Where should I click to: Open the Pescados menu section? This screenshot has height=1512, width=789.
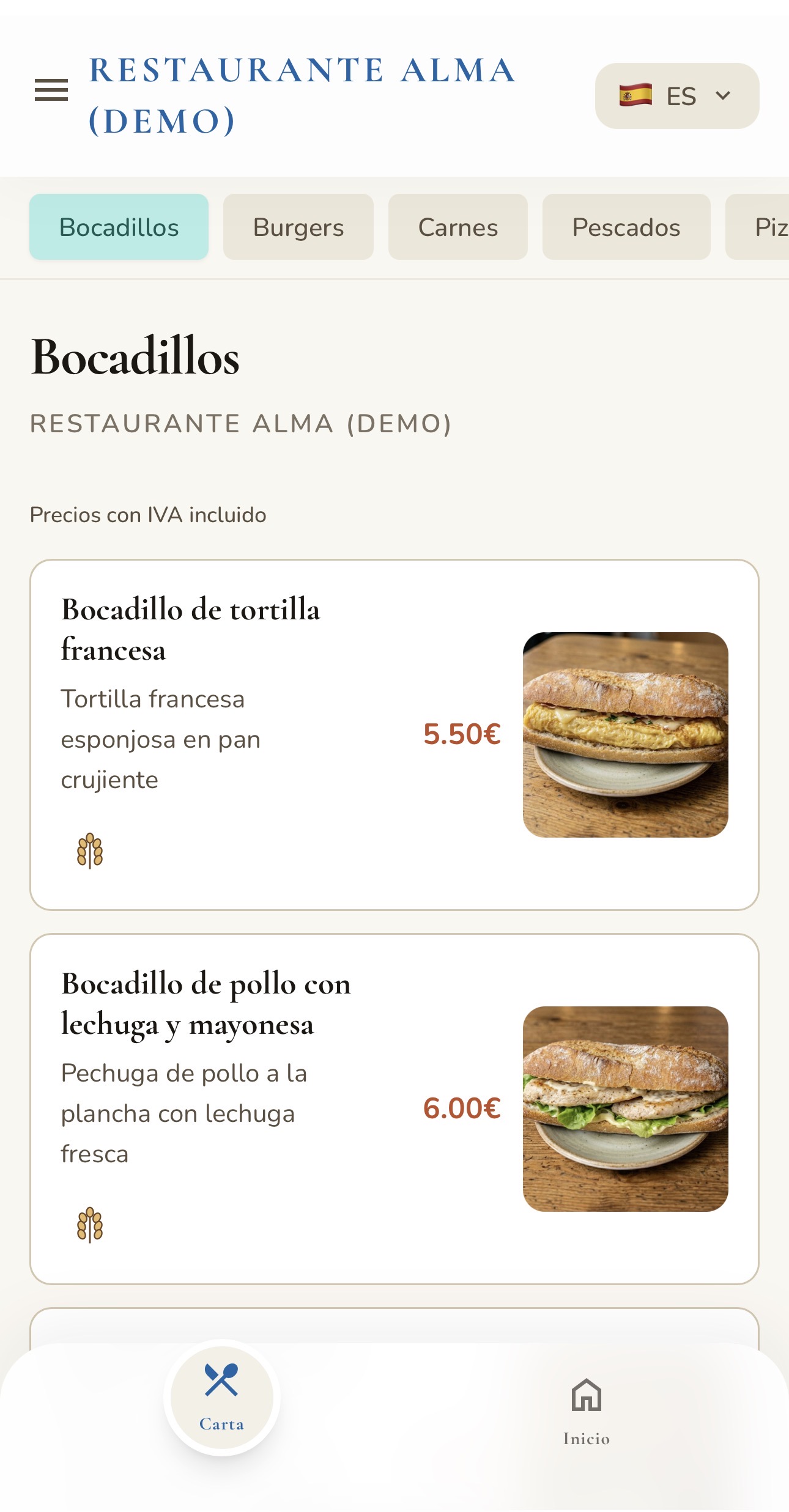[626, 226]
